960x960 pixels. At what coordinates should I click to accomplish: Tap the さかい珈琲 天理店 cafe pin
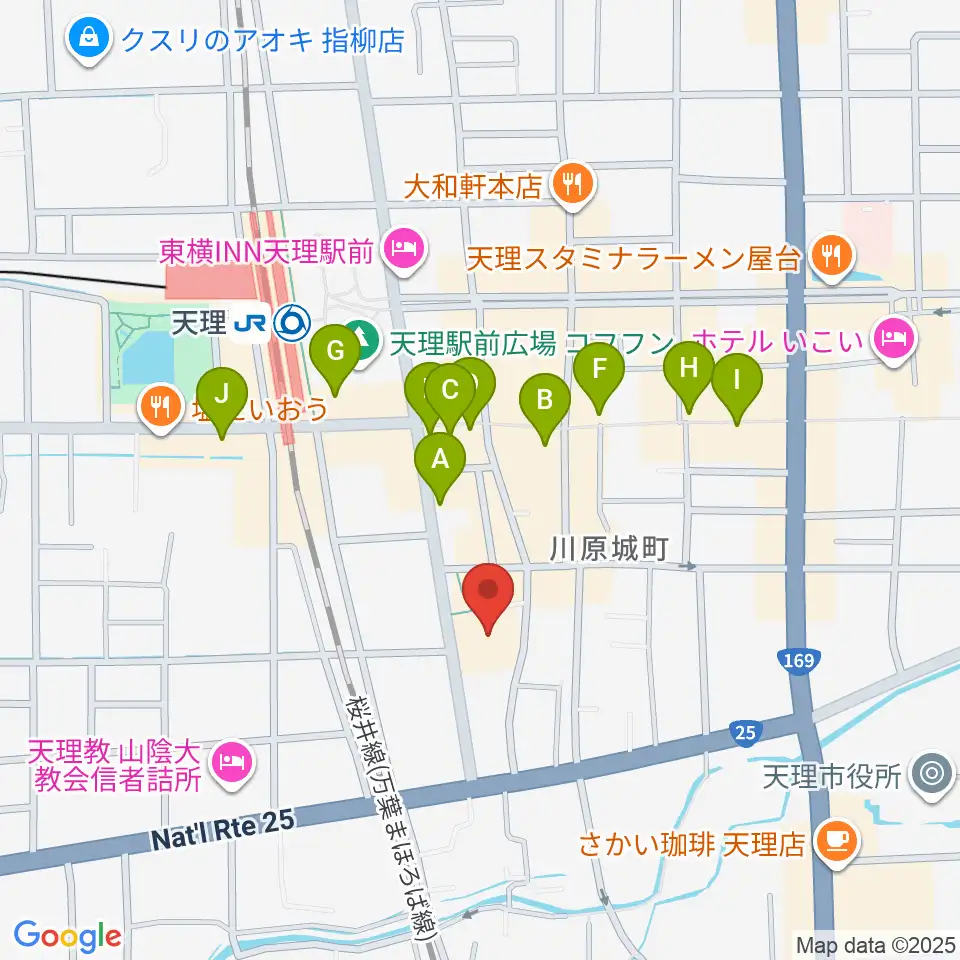837,842
